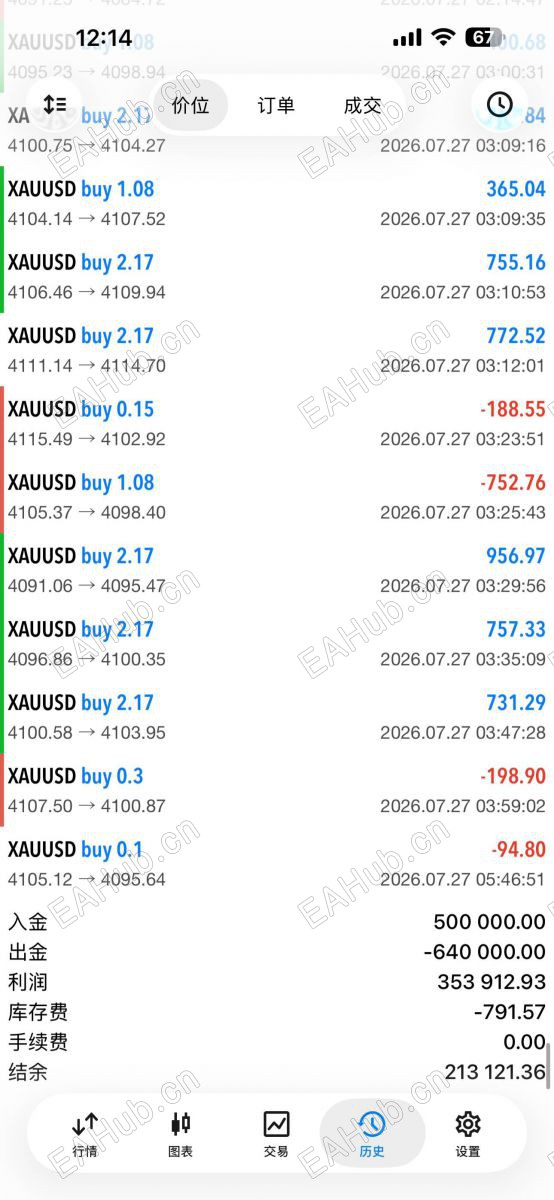Viewport: 554px width, 1200px height.
Task: Open the trade showing 772.52 profit
Action: click(277, 350)
